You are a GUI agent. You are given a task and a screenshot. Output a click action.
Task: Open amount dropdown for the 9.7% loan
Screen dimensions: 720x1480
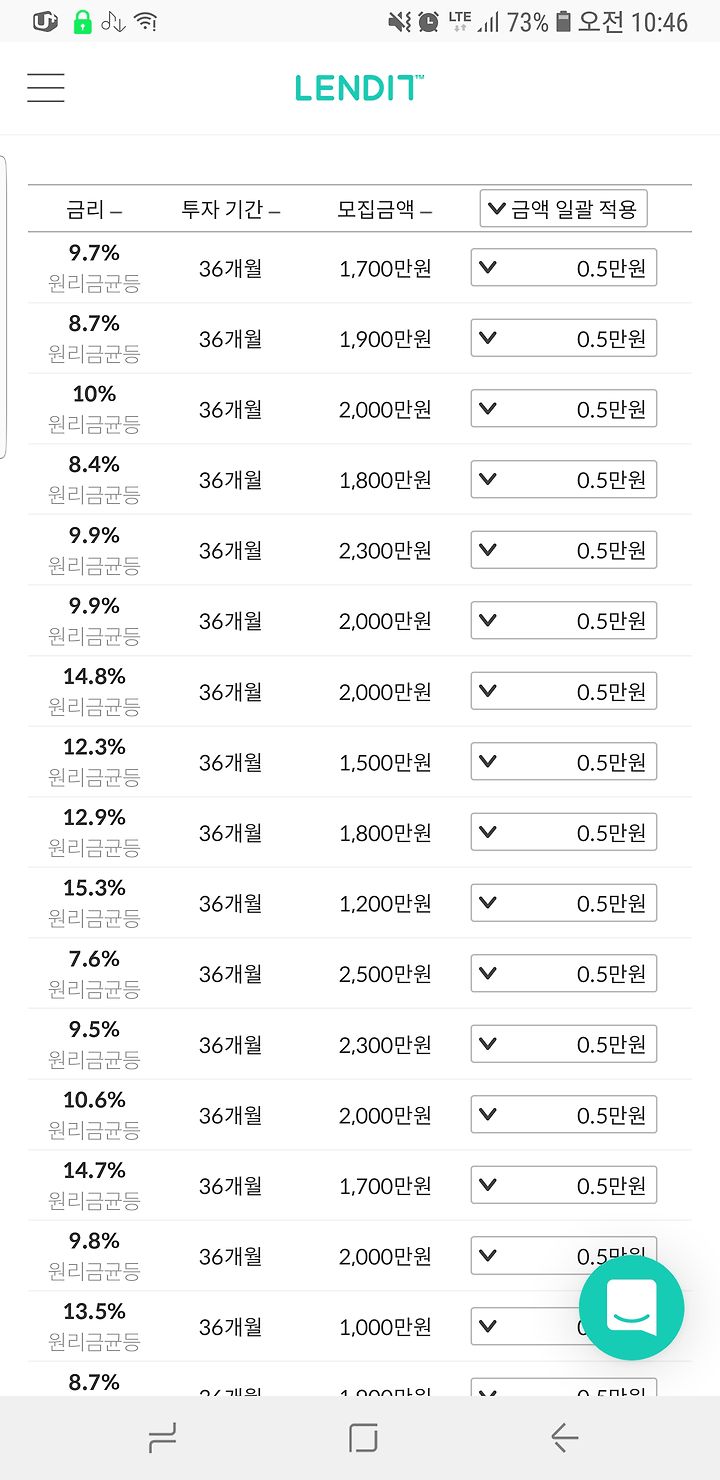[x=563, y=268]
